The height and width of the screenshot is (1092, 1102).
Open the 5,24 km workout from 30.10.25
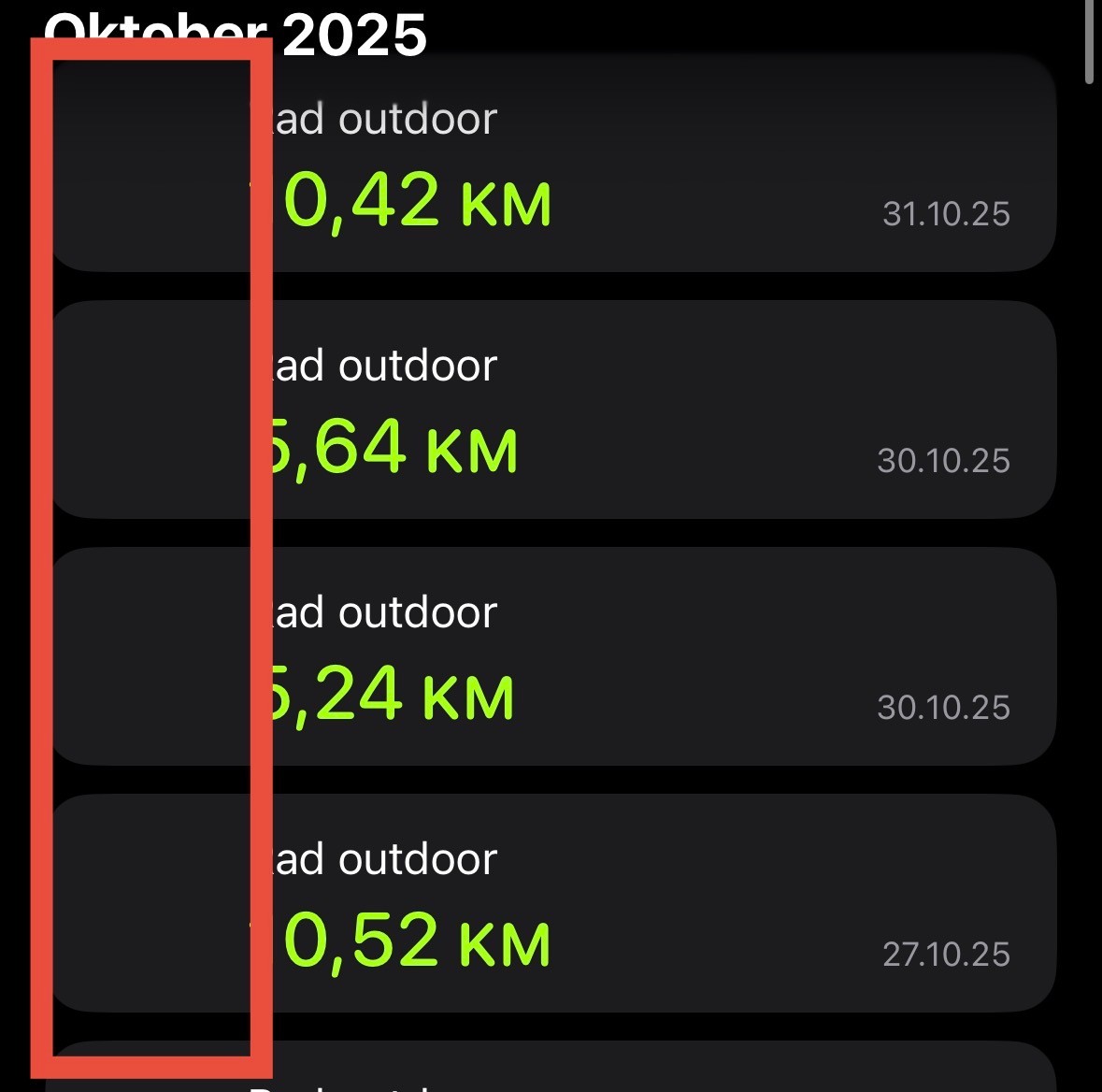click(654, 656)
